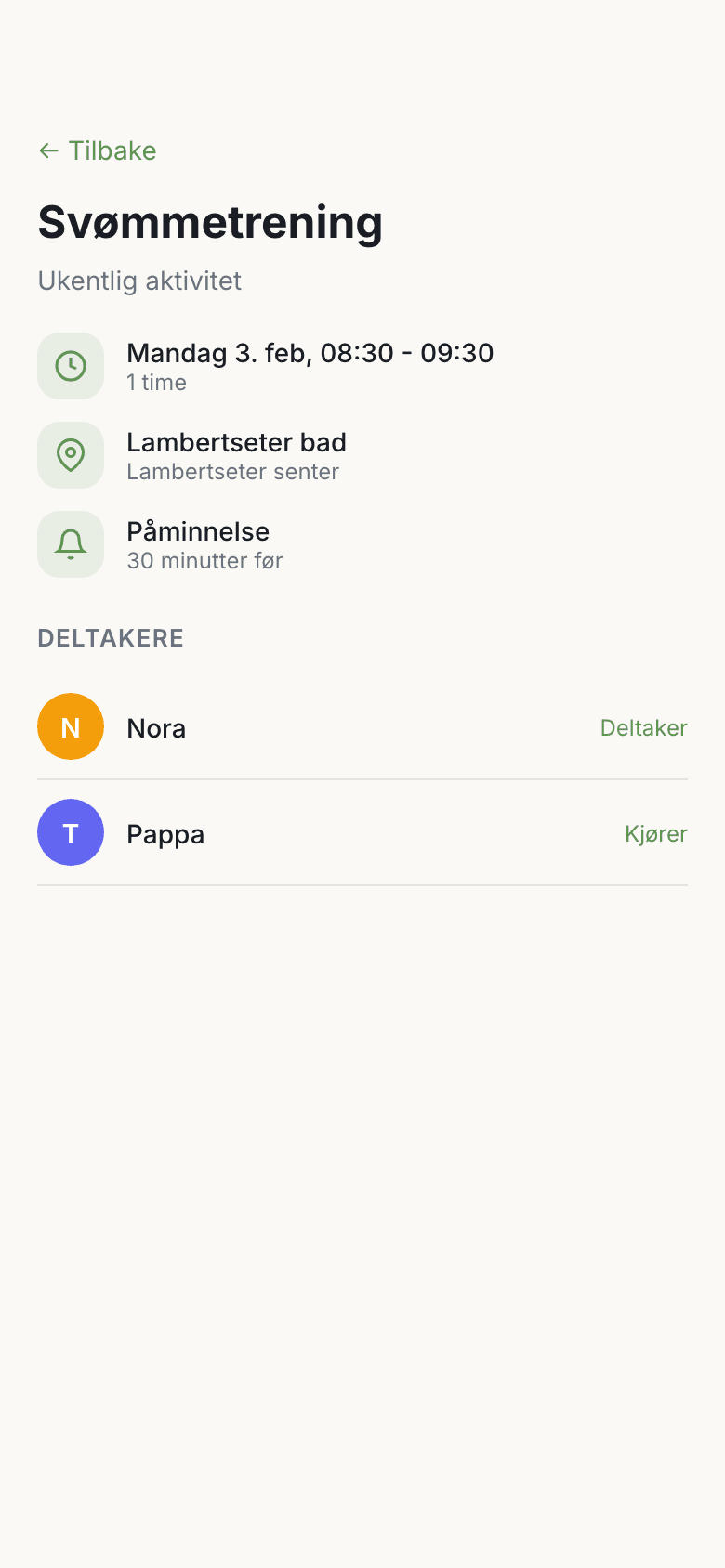Click the green time duration showing 1 time

(x=156, y=382)
